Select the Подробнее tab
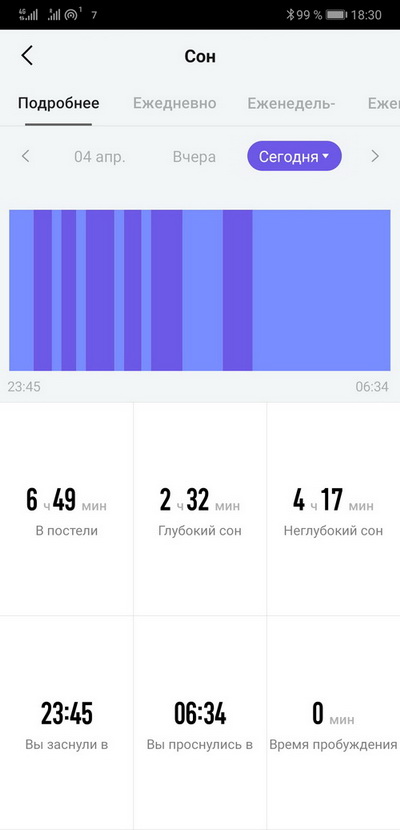The width and height of the screenshot is (400, 830). pyautogui.click(x=59, y=103)
